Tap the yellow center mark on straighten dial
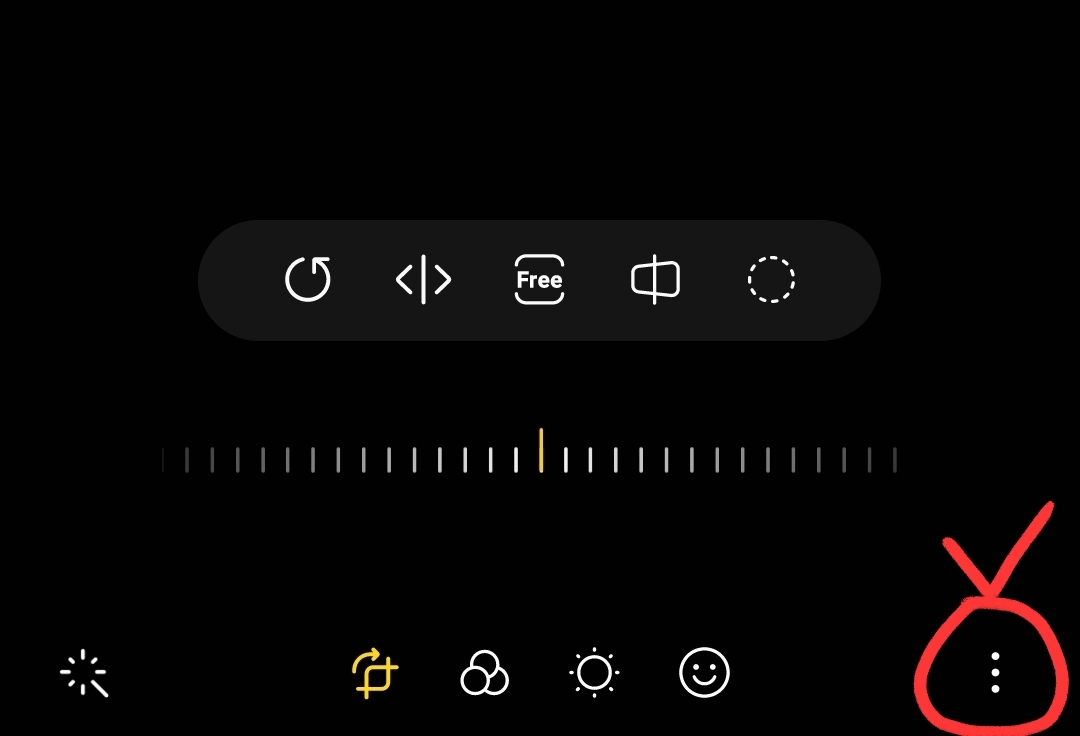This screenshot has height=736, width=1080. click(x=541, y=450)
